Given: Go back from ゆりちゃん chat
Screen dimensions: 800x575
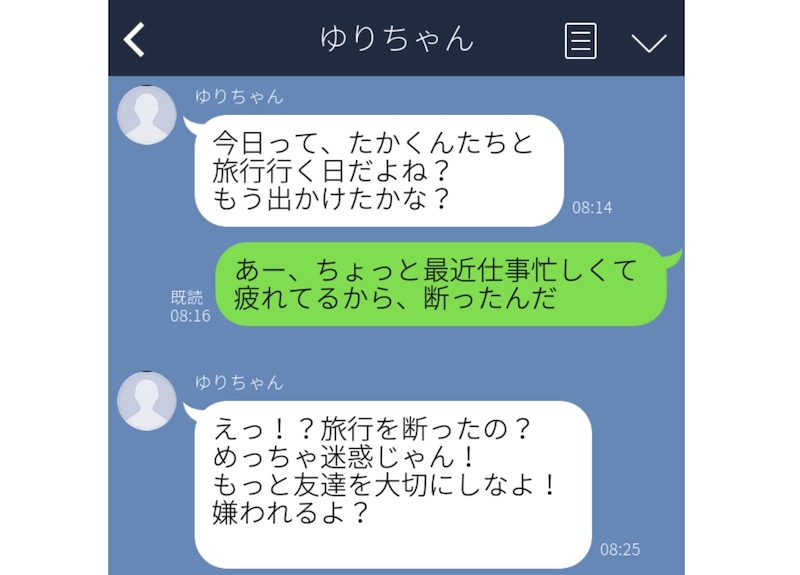Looking at the screenshot, I should 134,40.
